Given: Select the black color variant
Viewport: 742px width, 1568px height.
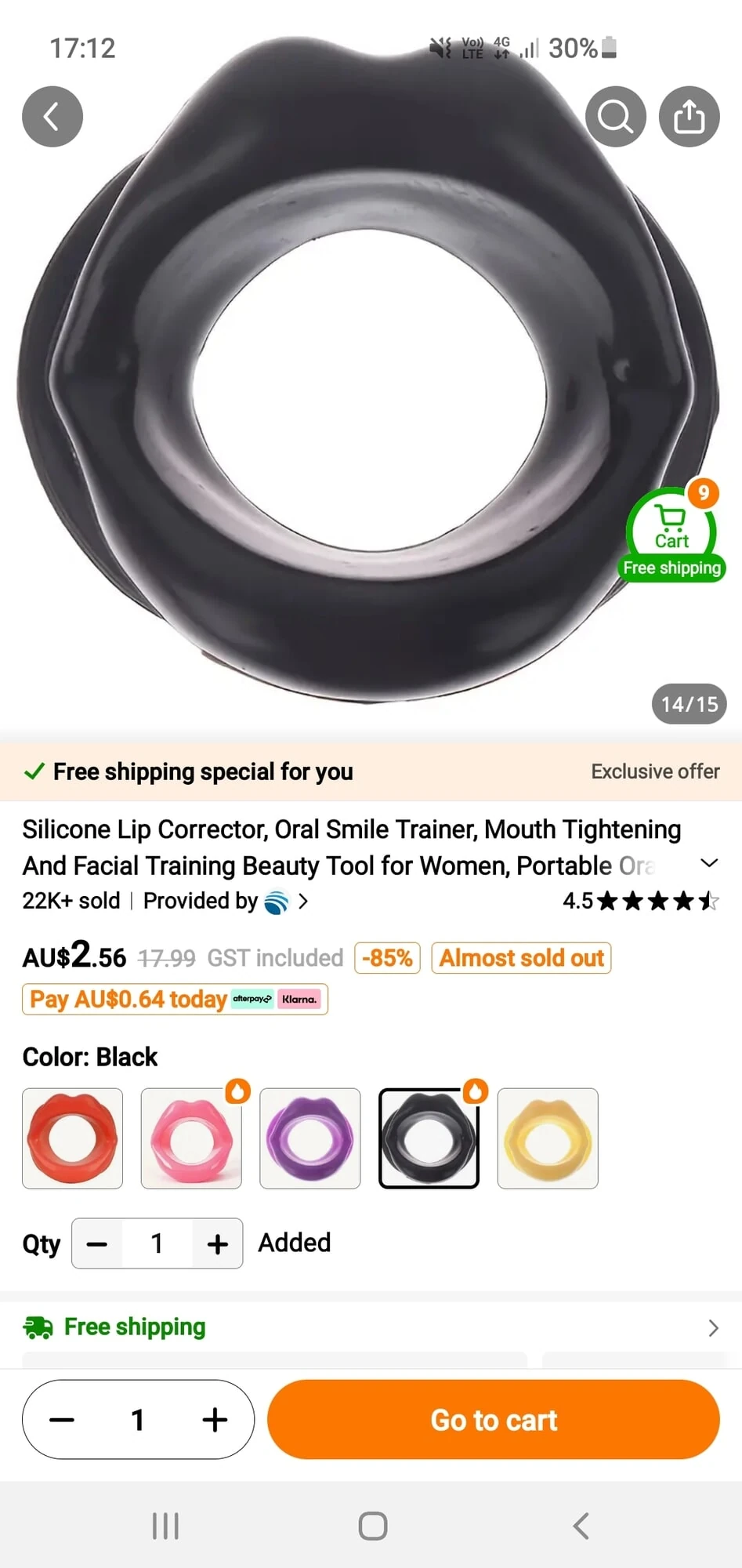Looking at the screenshot, I should click(x=429, y=1138).
